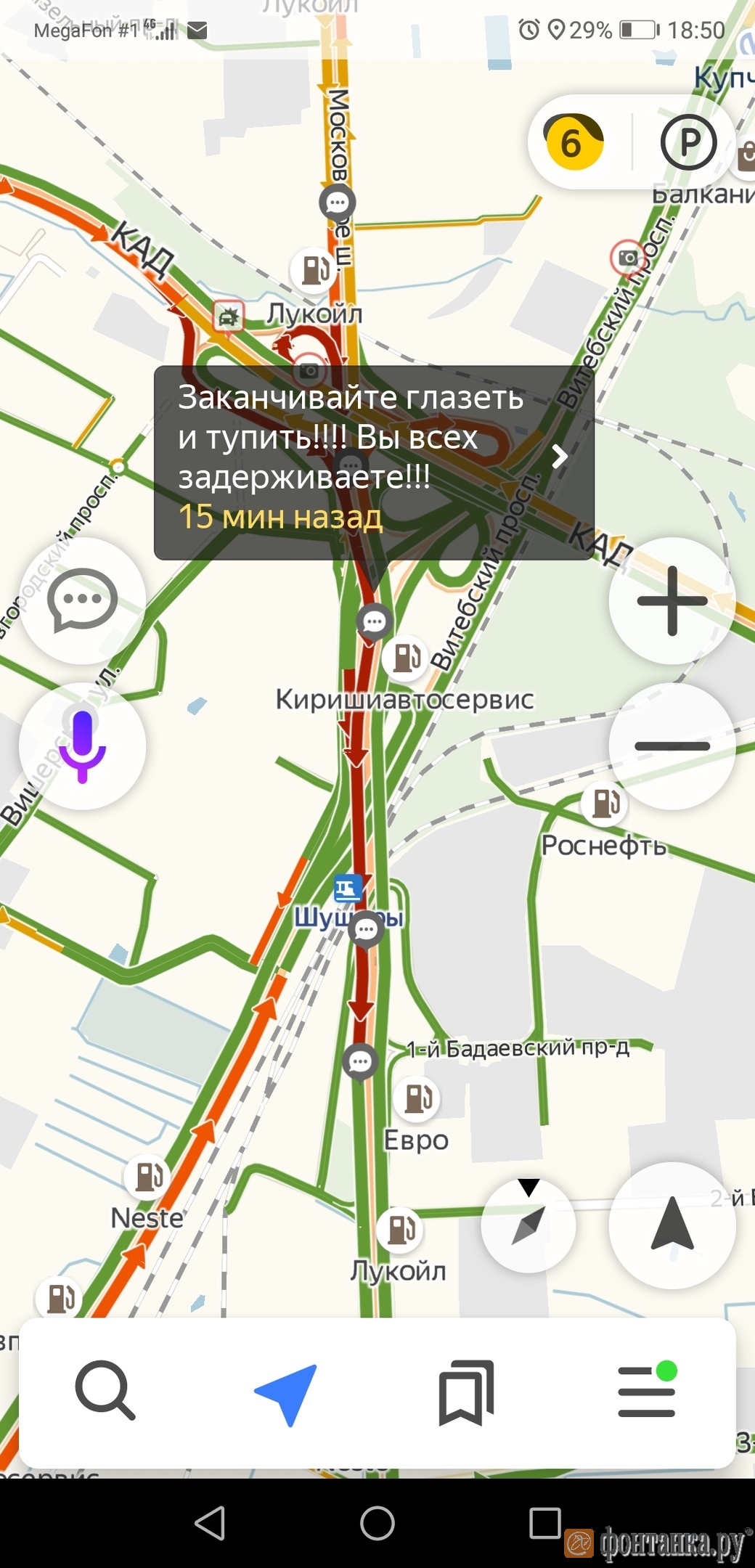The image size is (755, 1568).
Task: Open the speed camera marker on Витебский просп.
Action: tap(628, 258)
